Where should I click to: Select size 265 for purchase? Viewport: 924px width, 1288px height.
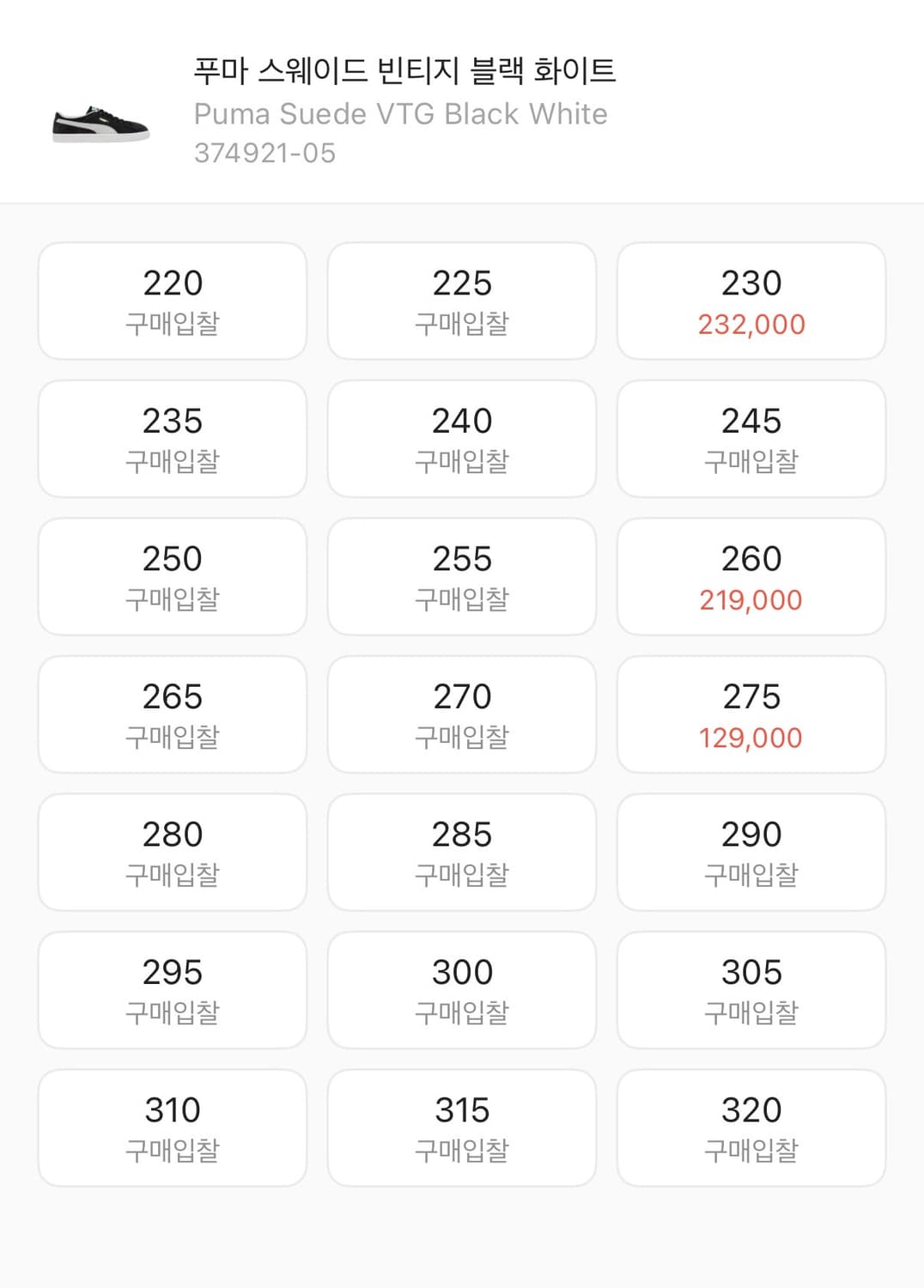[172, 714]
